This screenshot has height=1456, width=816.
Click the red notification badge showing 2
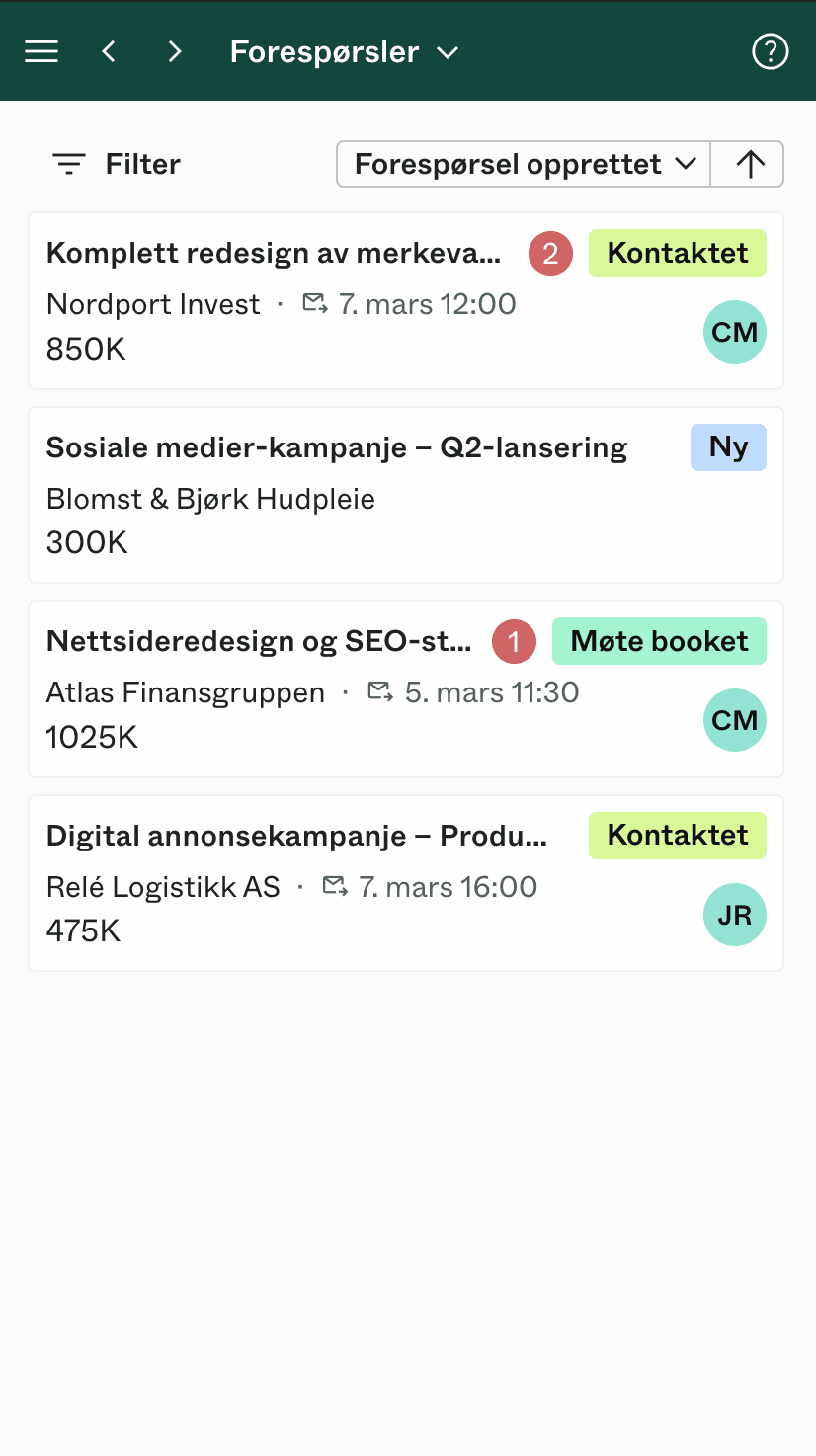(x=550, y=253)
